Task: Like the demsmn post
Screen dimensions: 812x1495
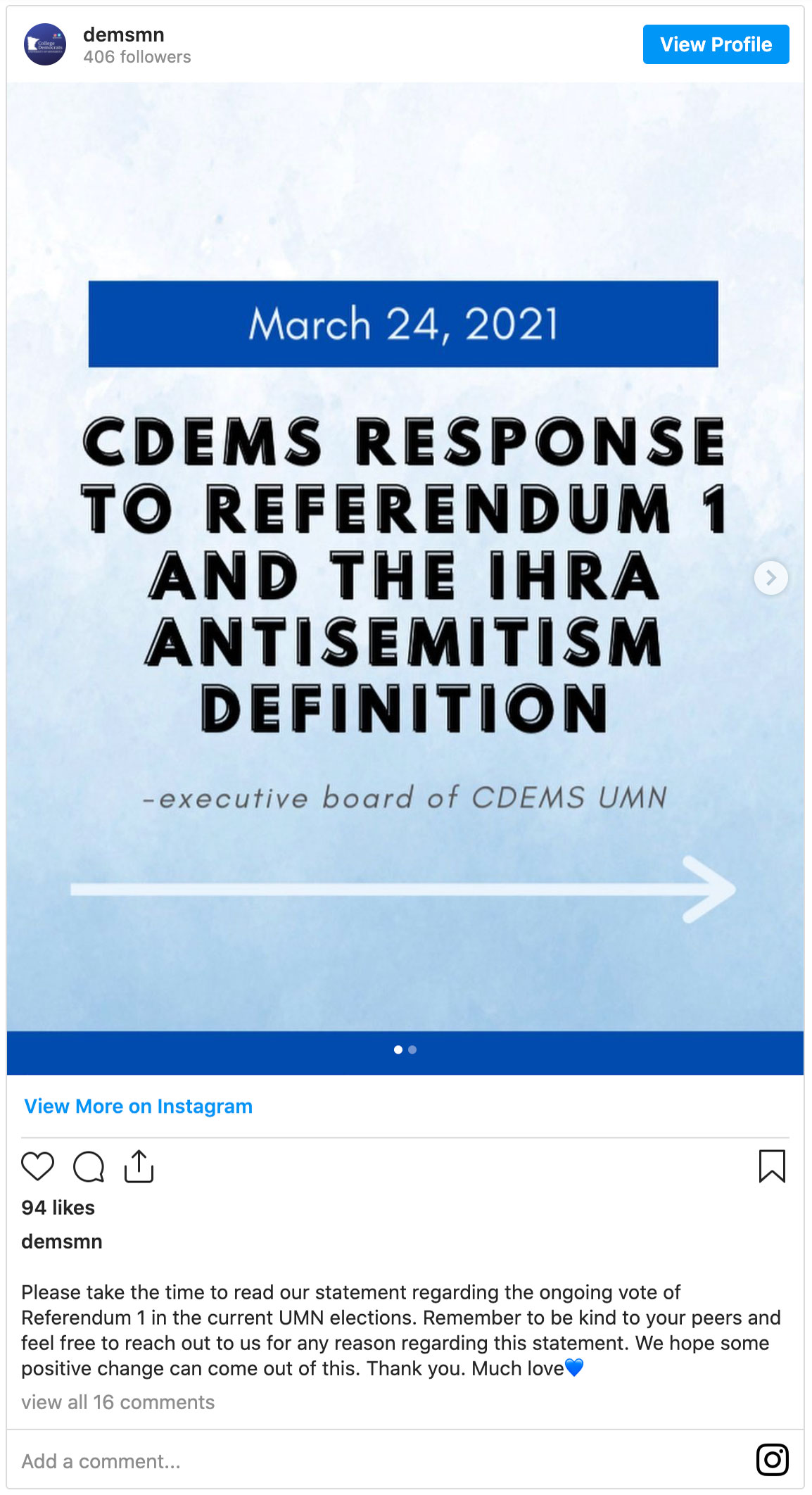Action: click(37, 1166)
